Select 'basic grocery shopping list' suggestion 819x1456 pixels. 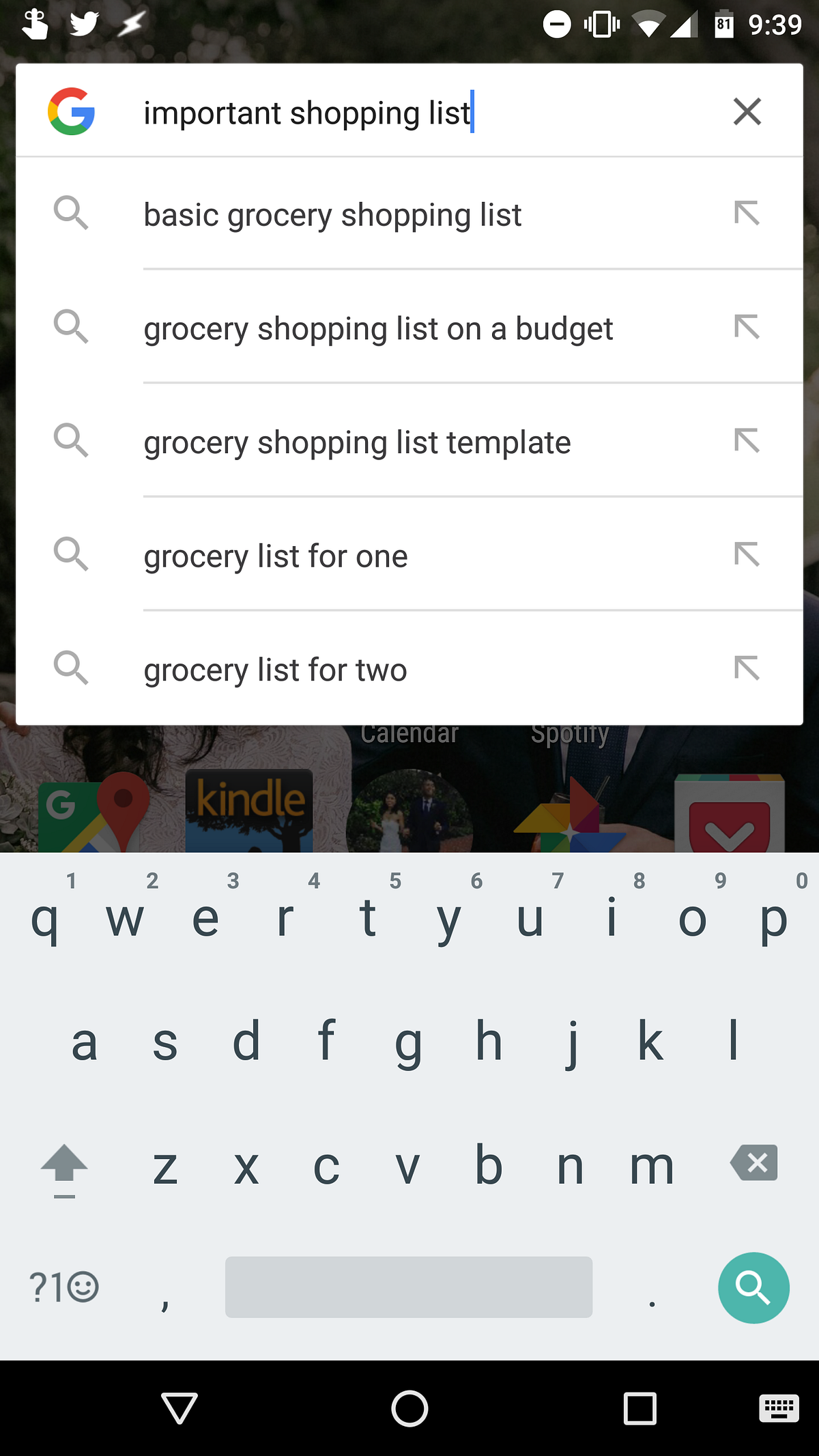coord(332,215)
